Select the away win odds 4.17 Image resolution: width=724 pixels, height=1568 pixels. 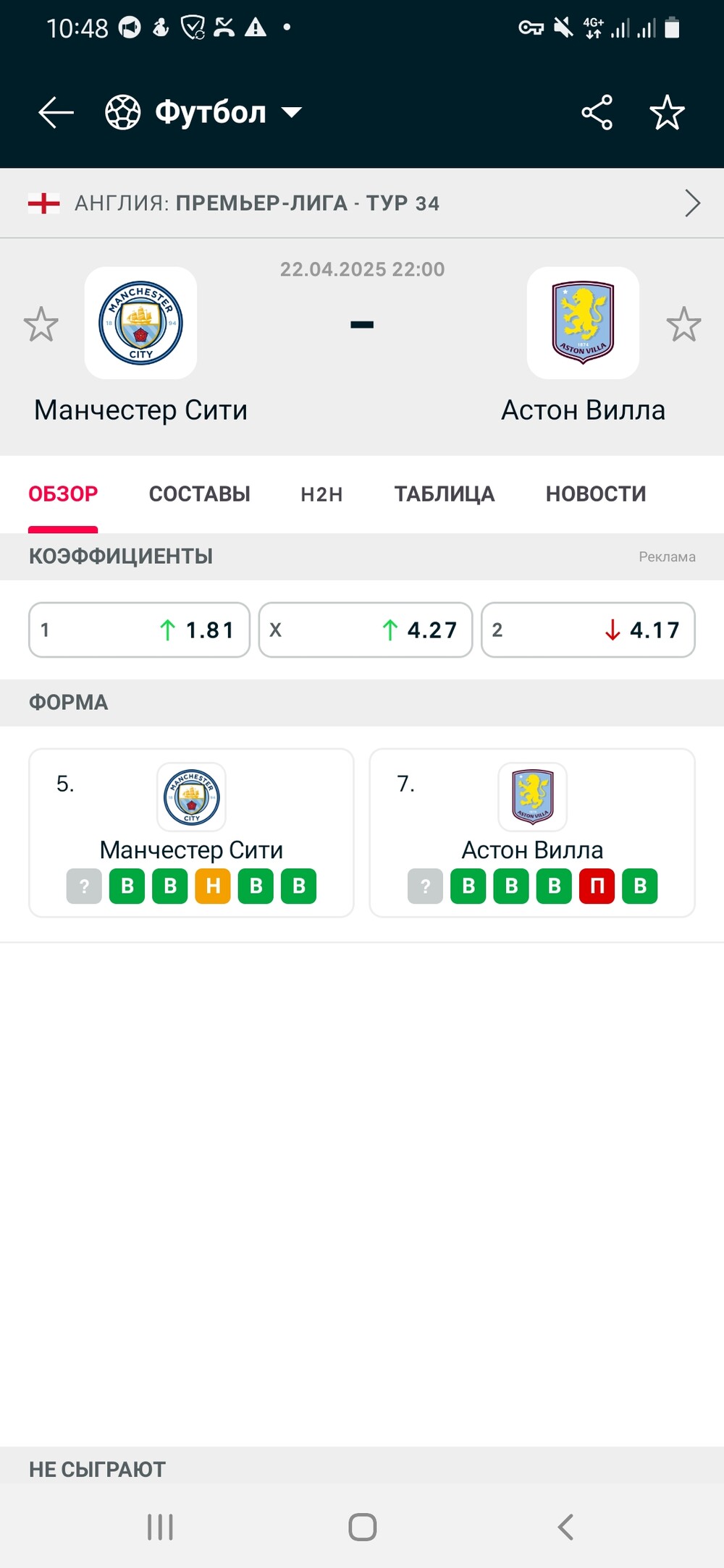[588, 630]
